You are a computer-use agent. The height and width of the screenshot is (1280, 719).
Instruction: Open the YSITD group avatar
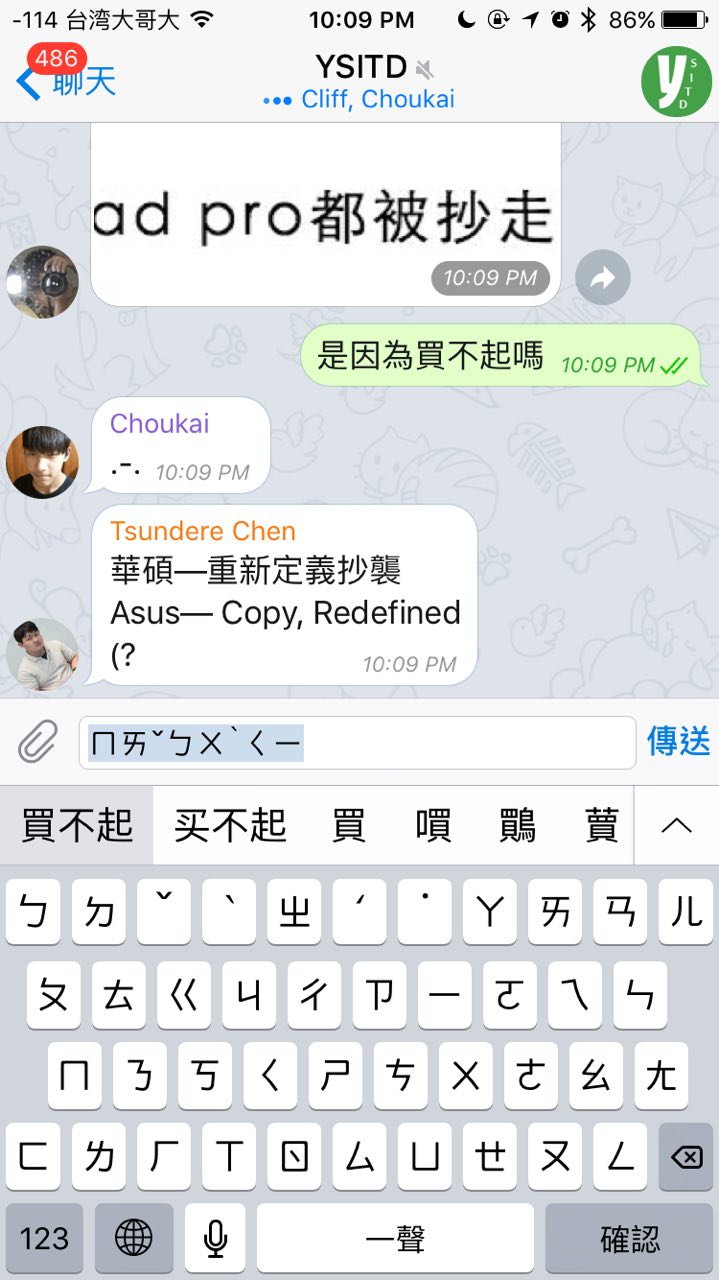point(676,82)
